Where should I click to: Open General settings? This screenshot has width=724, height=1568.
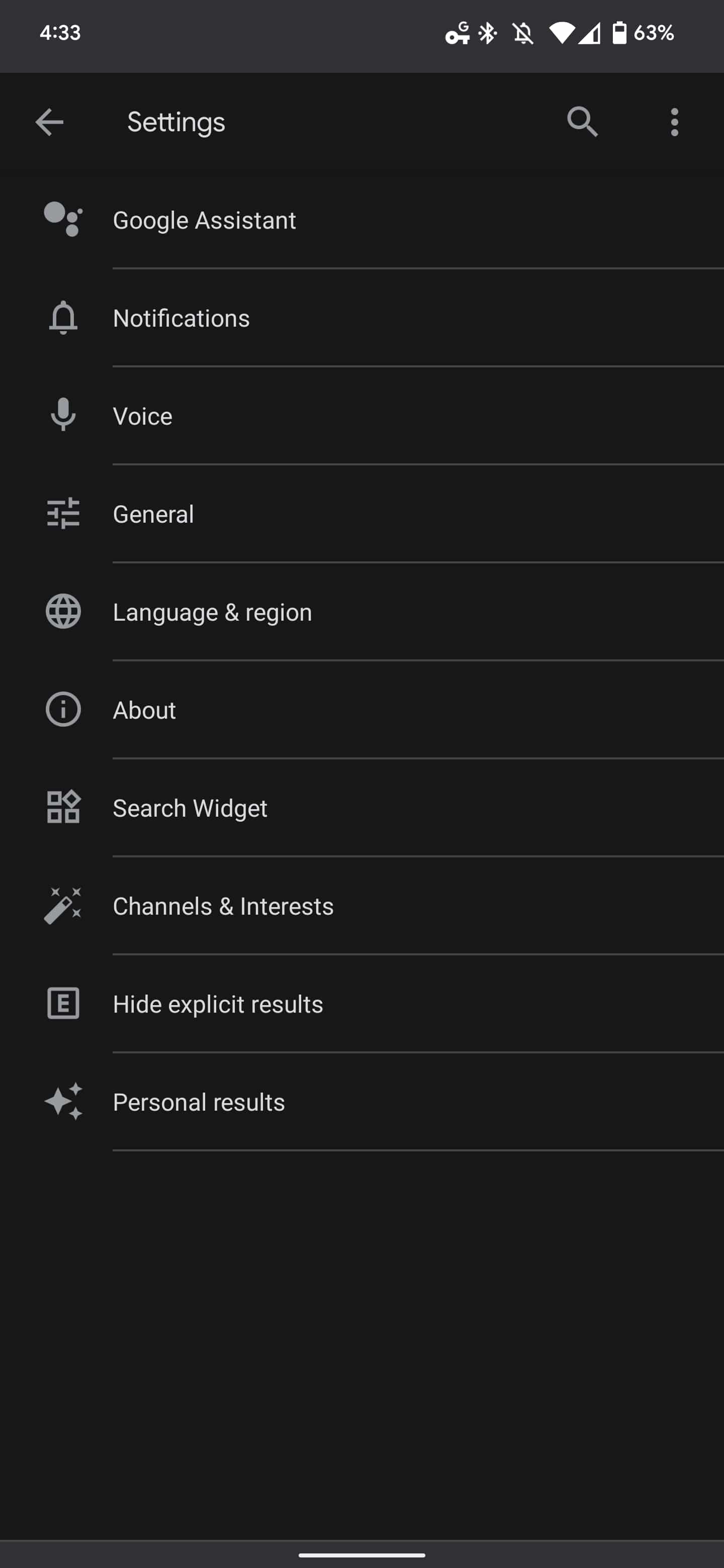coord(153,514)
